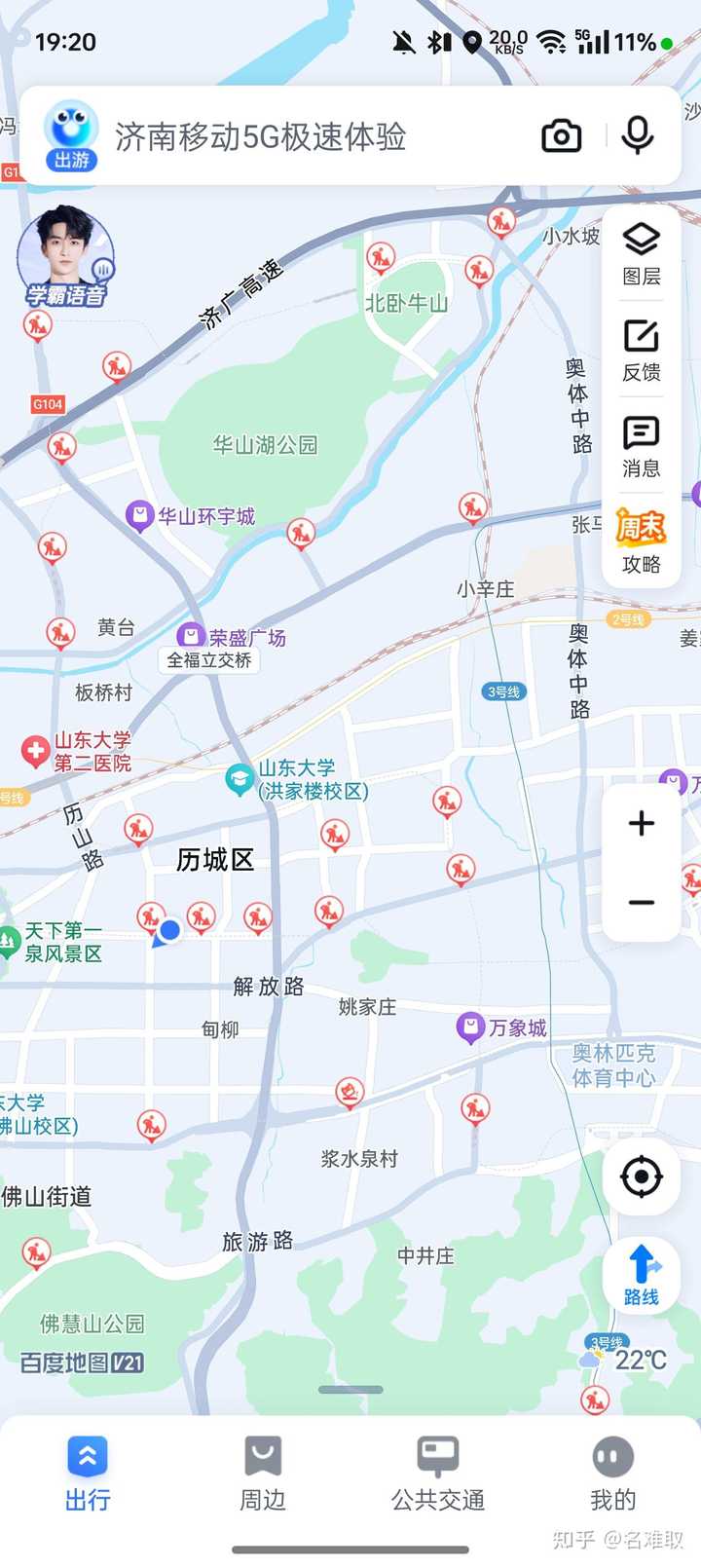The width and height of the screenshot is (701, 1568).
Task: Open the search box at the top
Action: pos(292,137)
